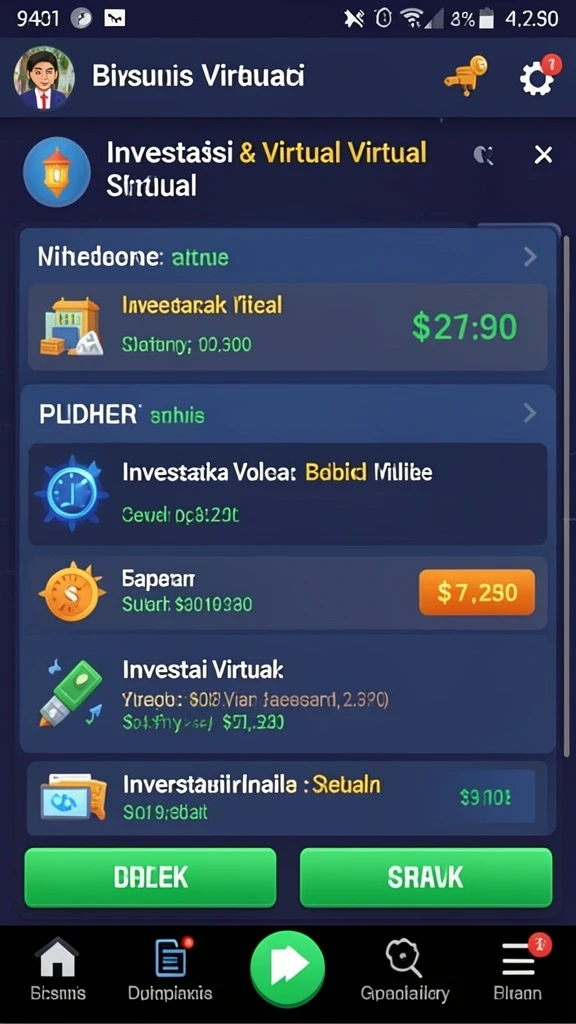Image resolution: width=576 pixels, height=1024 pixels.
Task: Expand the PLIDHER section chevron
Action: coord(530,413)
